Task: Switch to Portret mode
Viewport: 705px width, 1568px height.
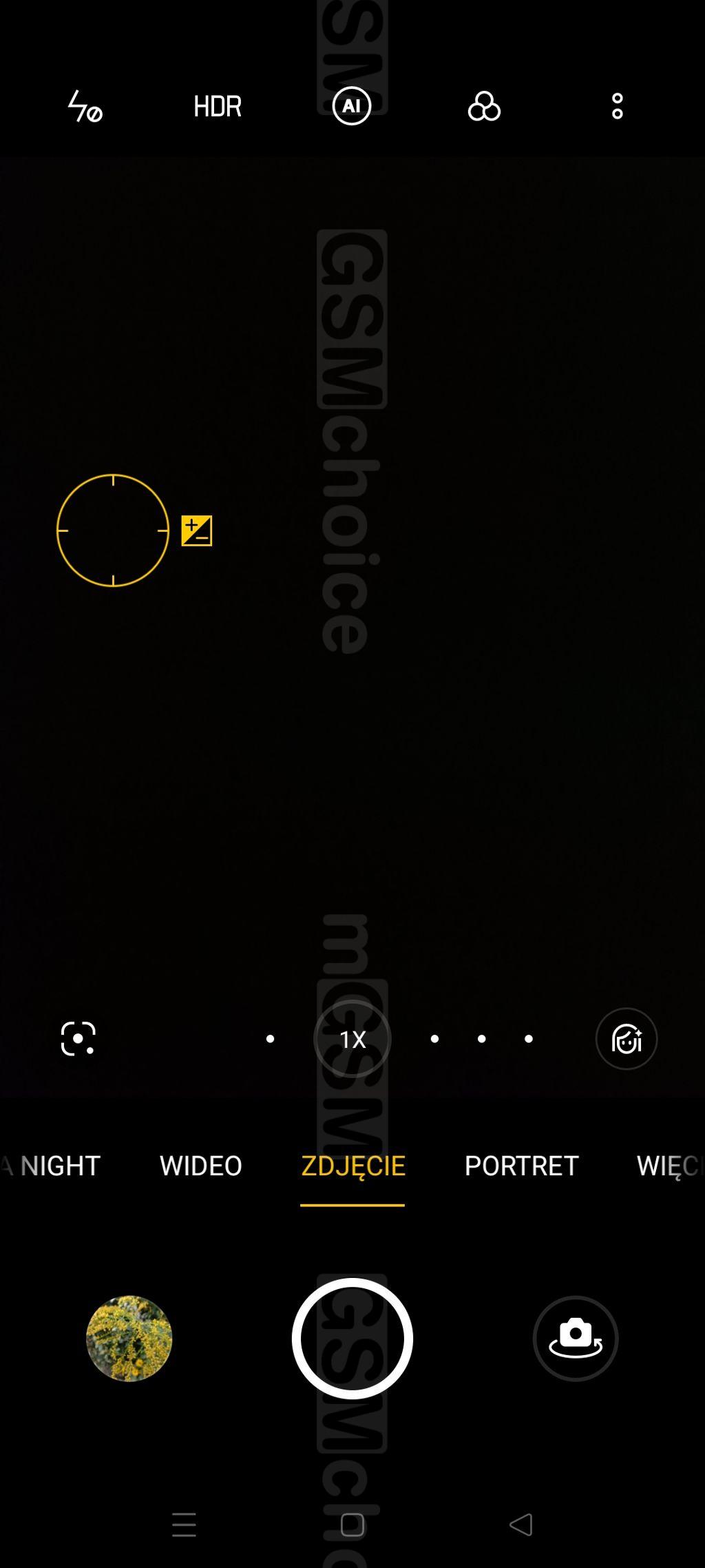Action: (521, 1166)
